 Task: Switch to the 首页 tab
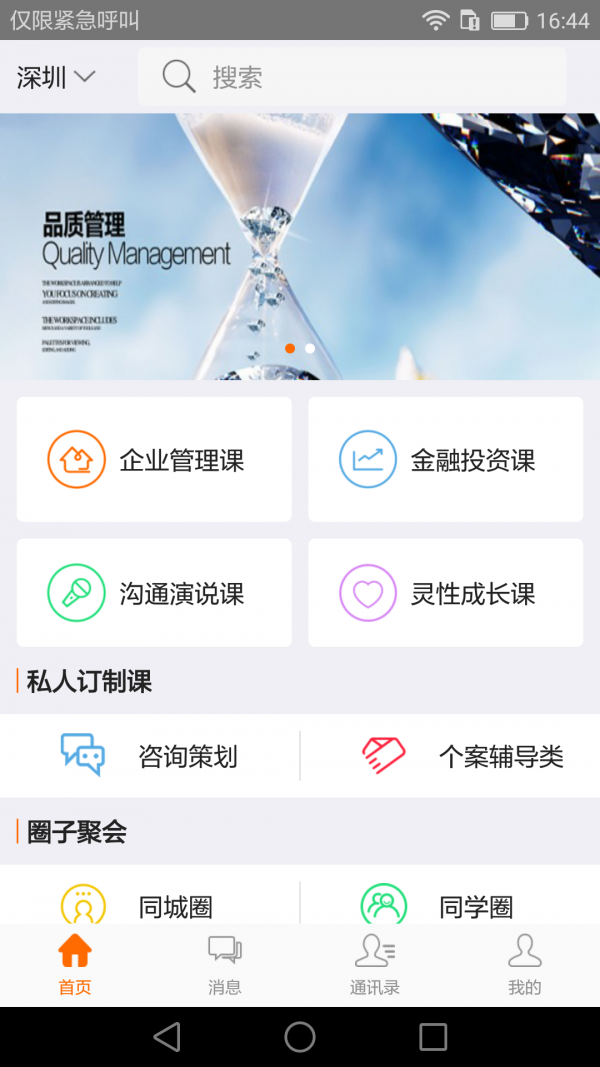click(75, 965)
